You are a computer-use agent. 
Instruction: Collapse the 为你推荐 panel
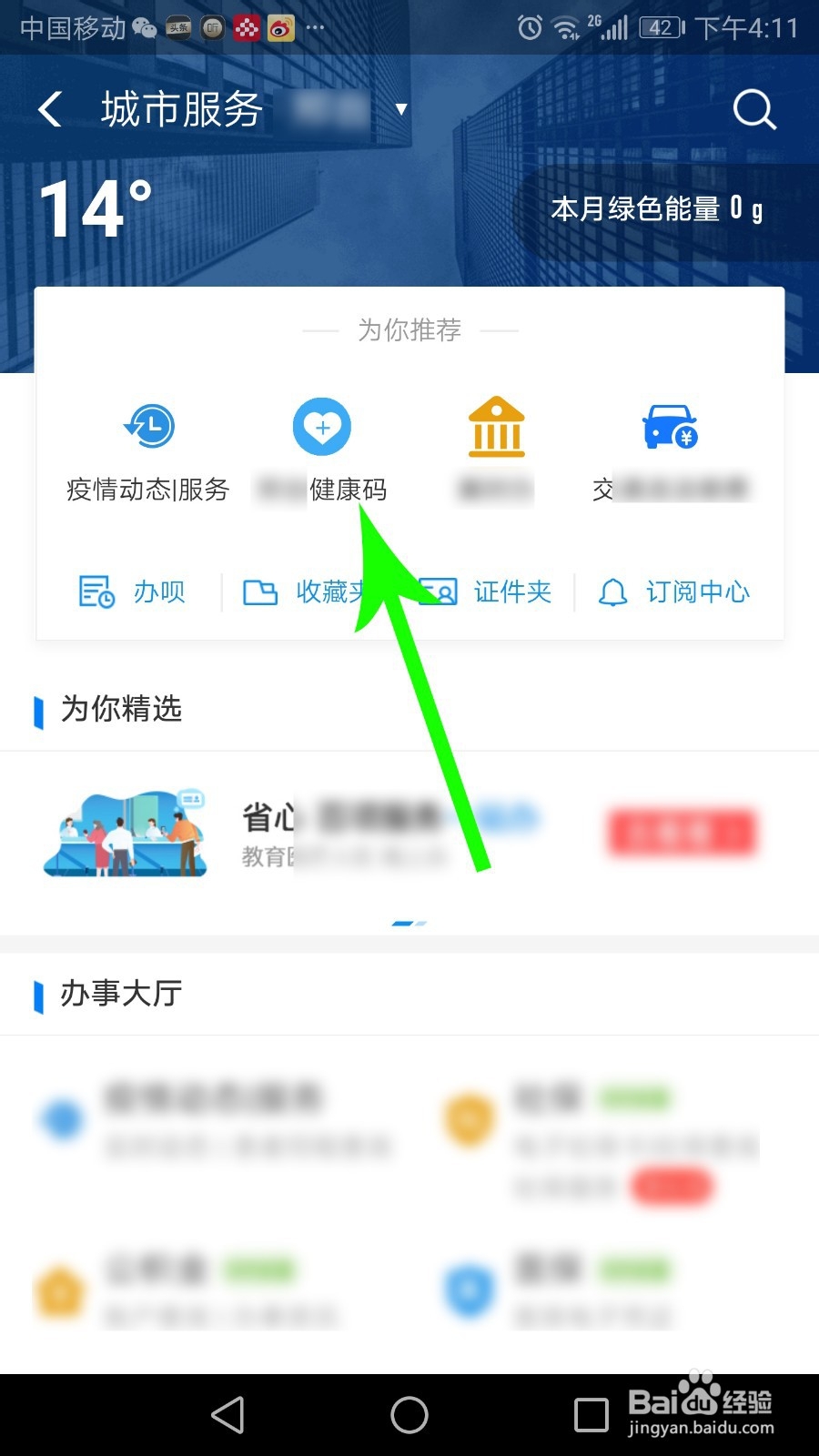tap(409, 330)
